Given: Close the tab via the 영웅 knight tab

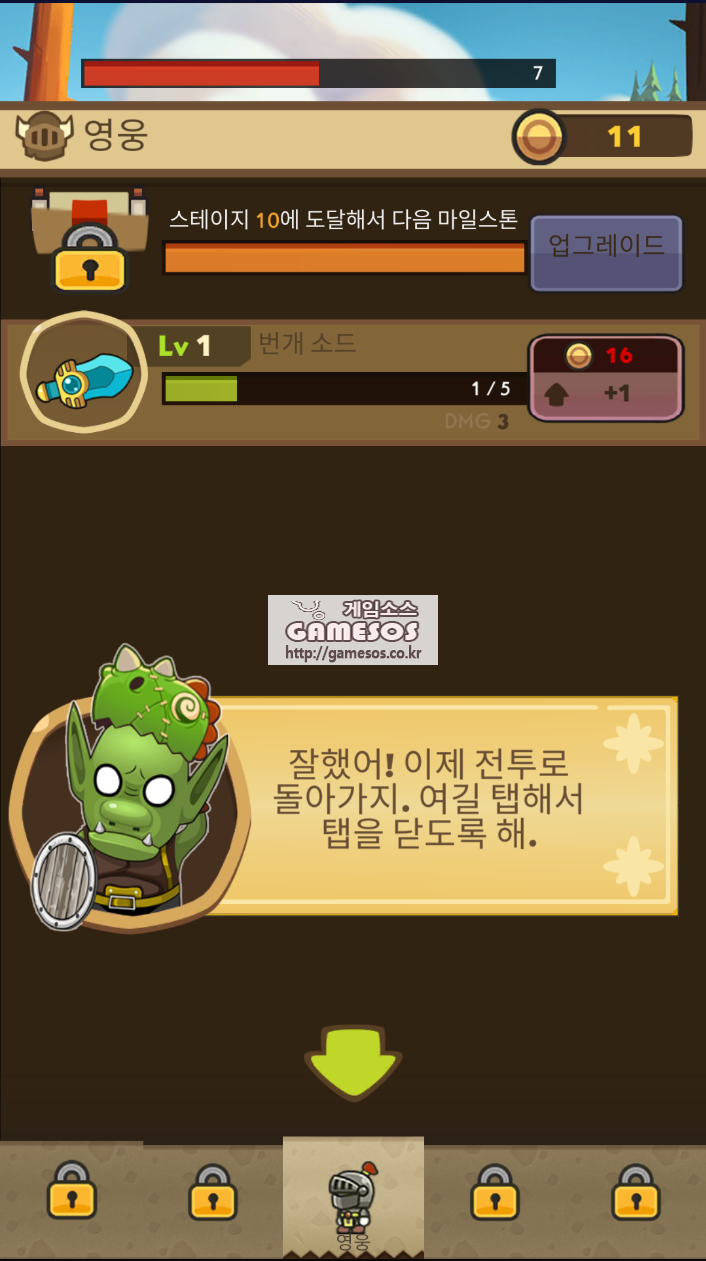Looking at the screenshot, I should click(353, 1199).
